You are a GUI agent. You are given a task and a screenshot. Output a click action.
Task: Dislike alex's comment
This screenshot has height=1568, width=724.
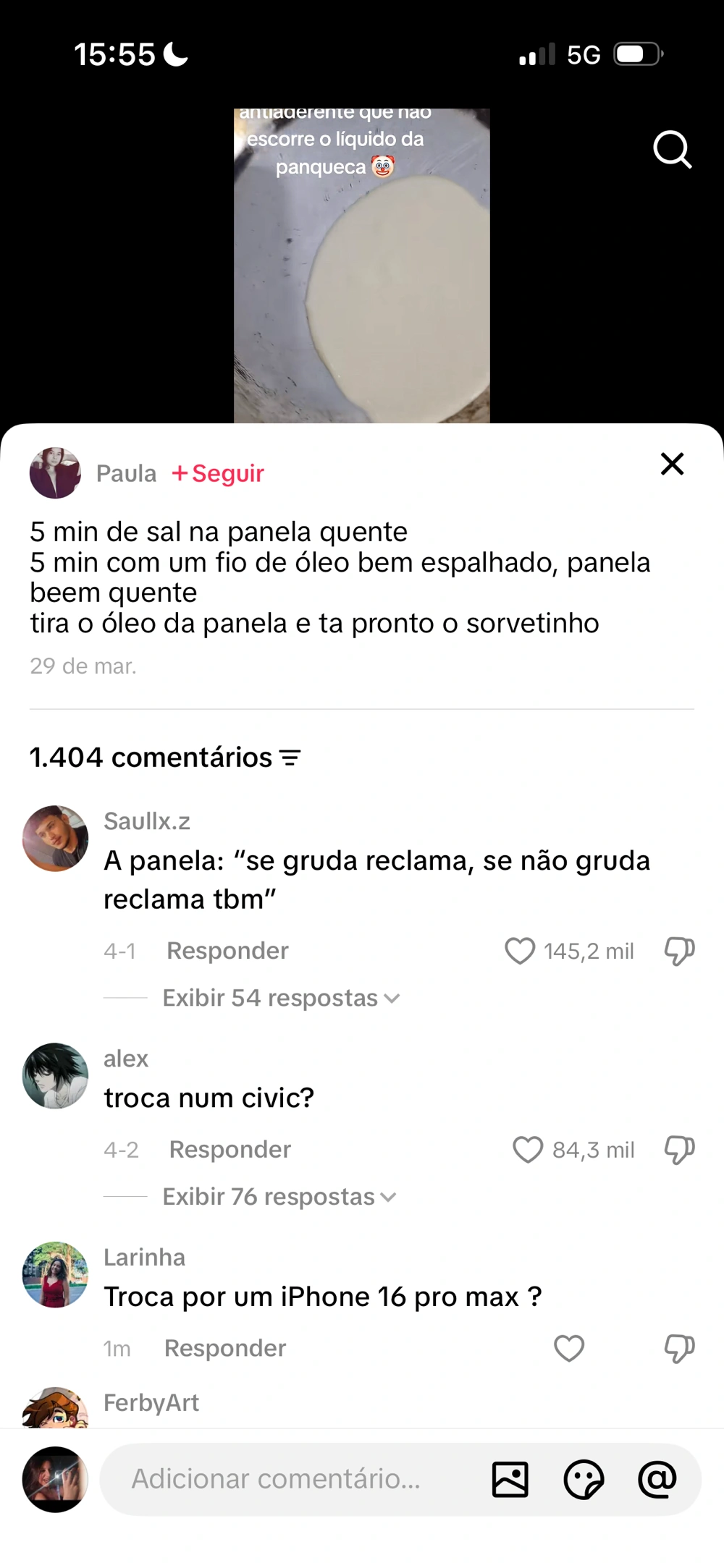679,1150
